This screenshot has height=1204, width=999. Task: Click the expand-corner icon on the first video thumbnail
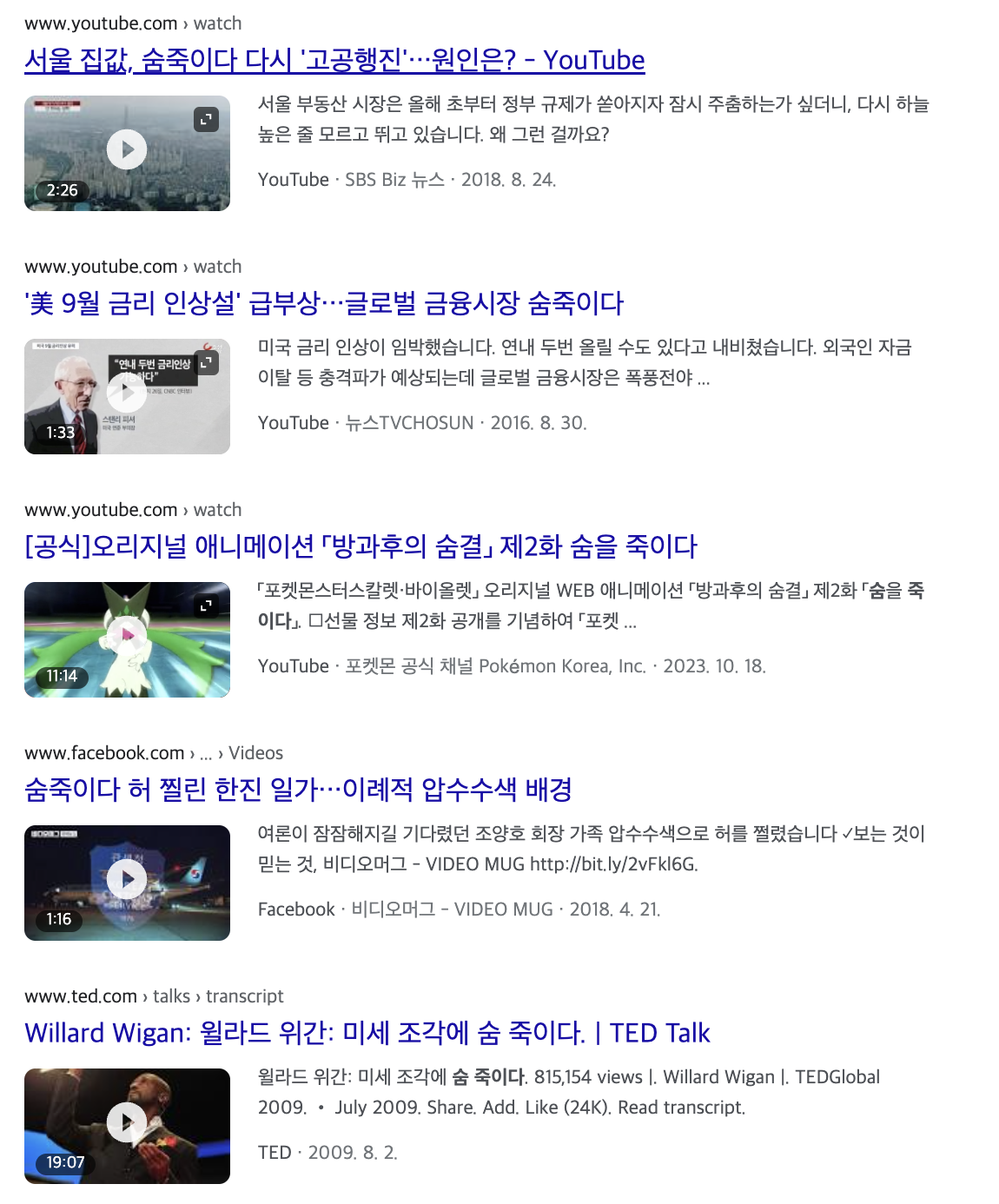pos(206,118)
